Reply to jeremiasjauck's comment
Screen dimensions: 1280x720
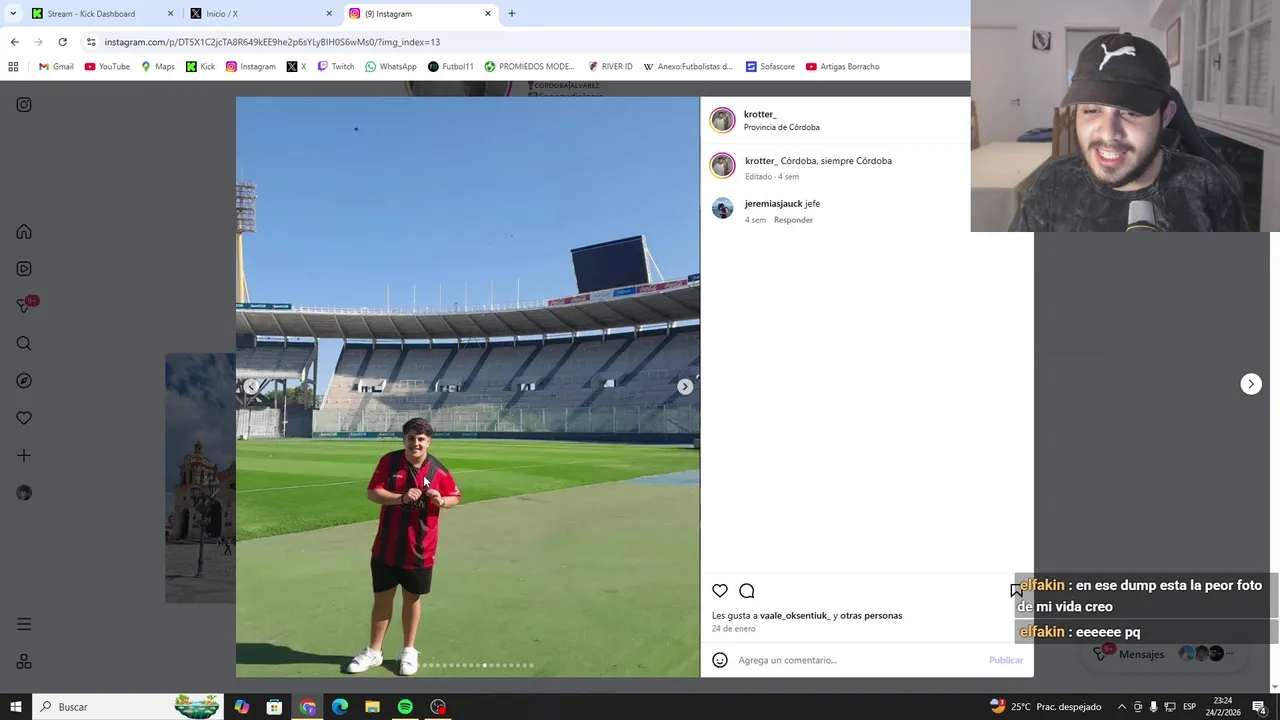coord(793,220)
